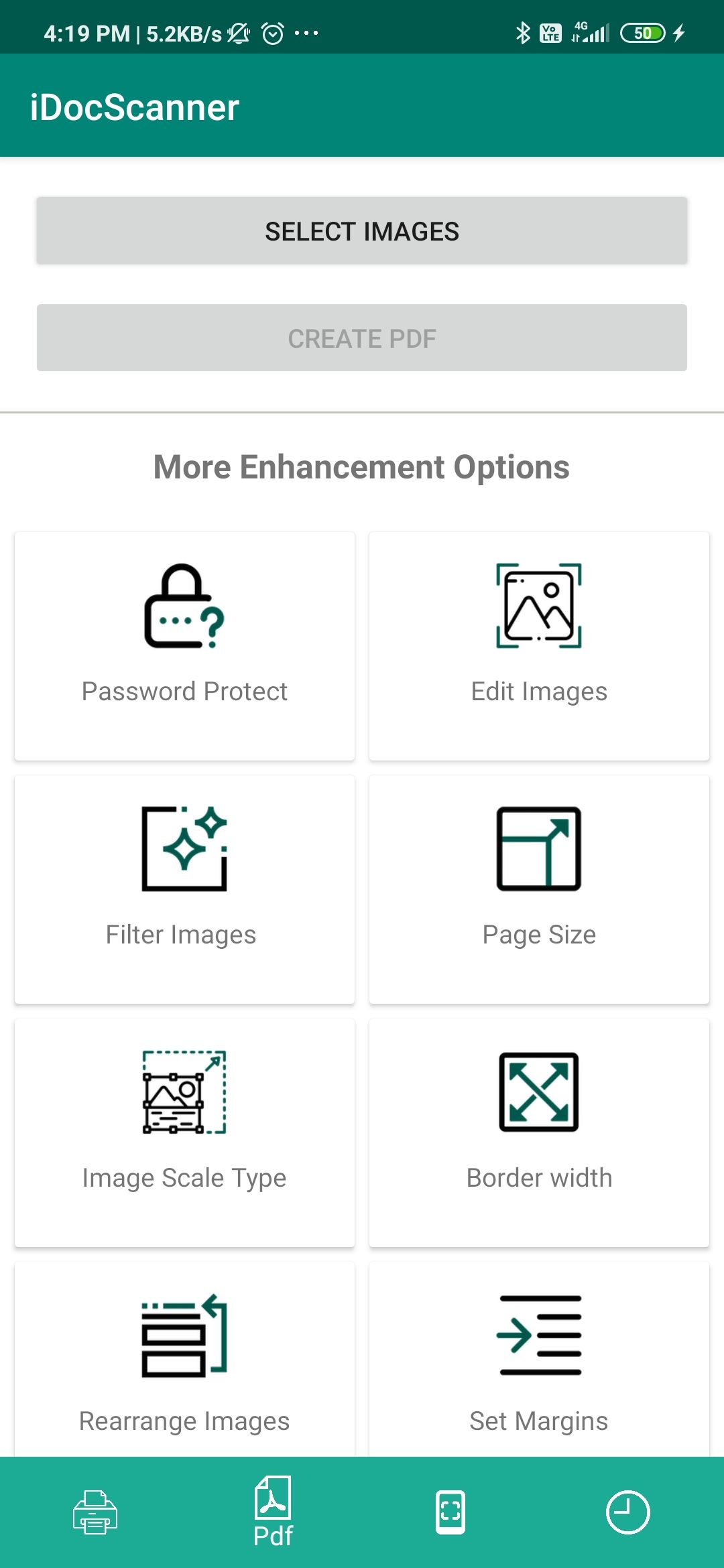724x1568 pixels.
Task: Select the Image Scale Type card
Action: point(184,1132)
